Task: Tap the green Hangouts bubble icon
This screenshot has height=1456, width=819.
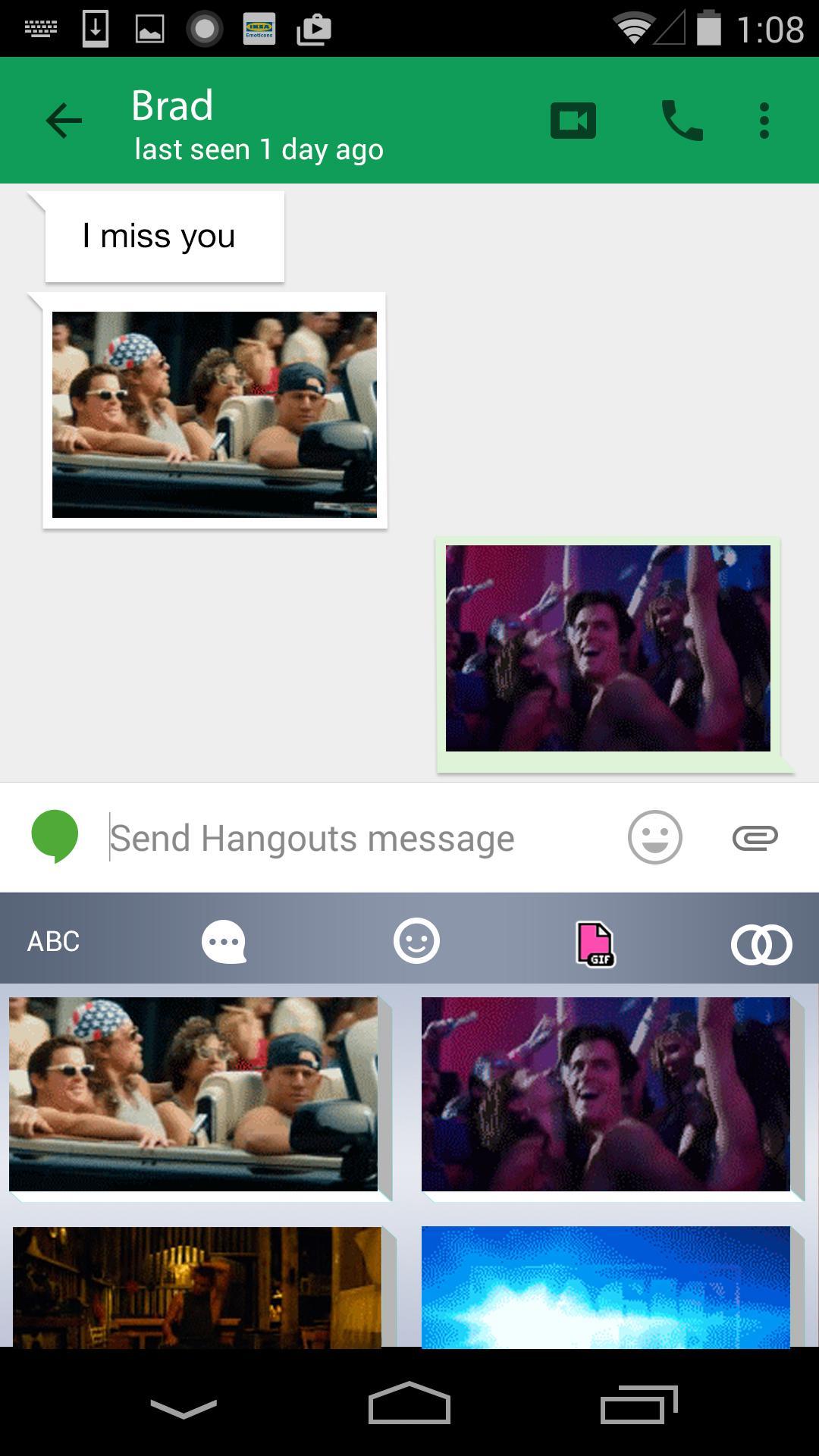Action: click(55, 836)
